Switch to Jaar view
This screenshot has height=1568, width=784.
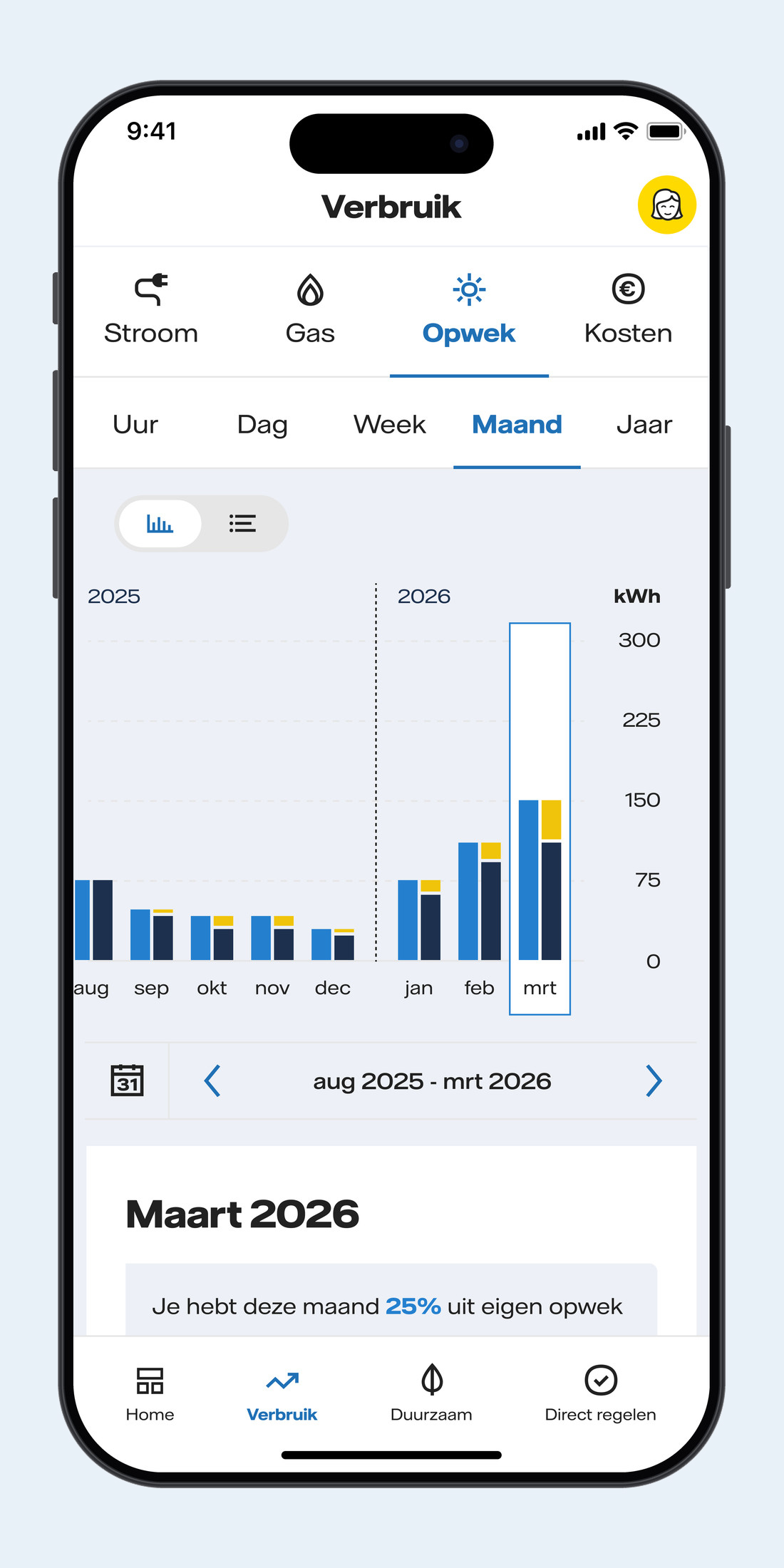pos(644,424)
